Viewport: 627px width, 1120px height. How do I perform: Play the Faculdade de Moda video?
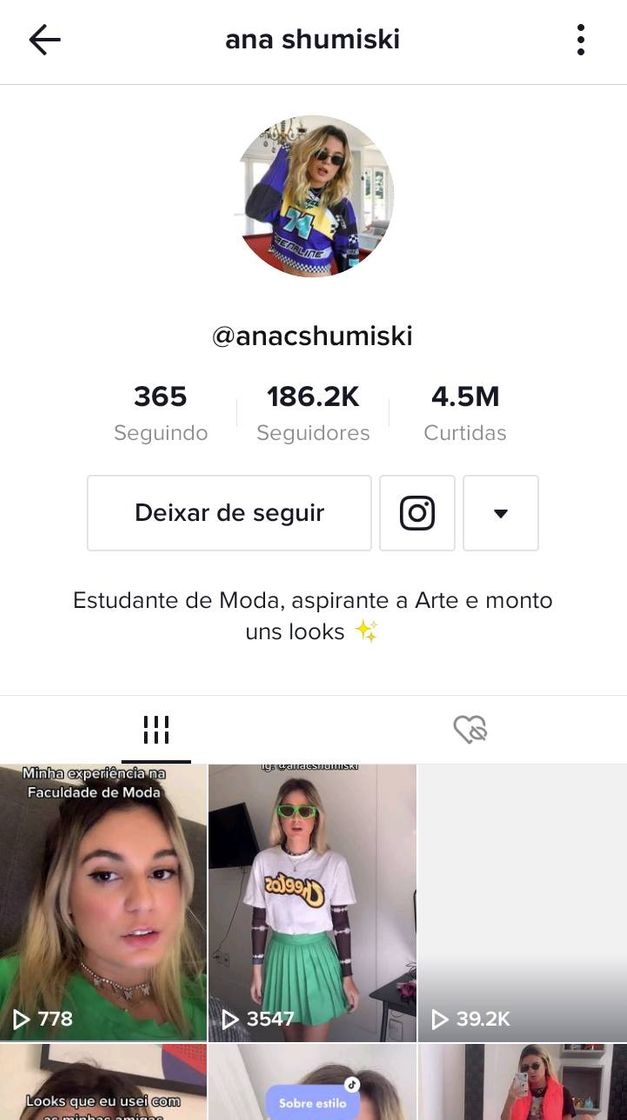click(x=103, y=902)
